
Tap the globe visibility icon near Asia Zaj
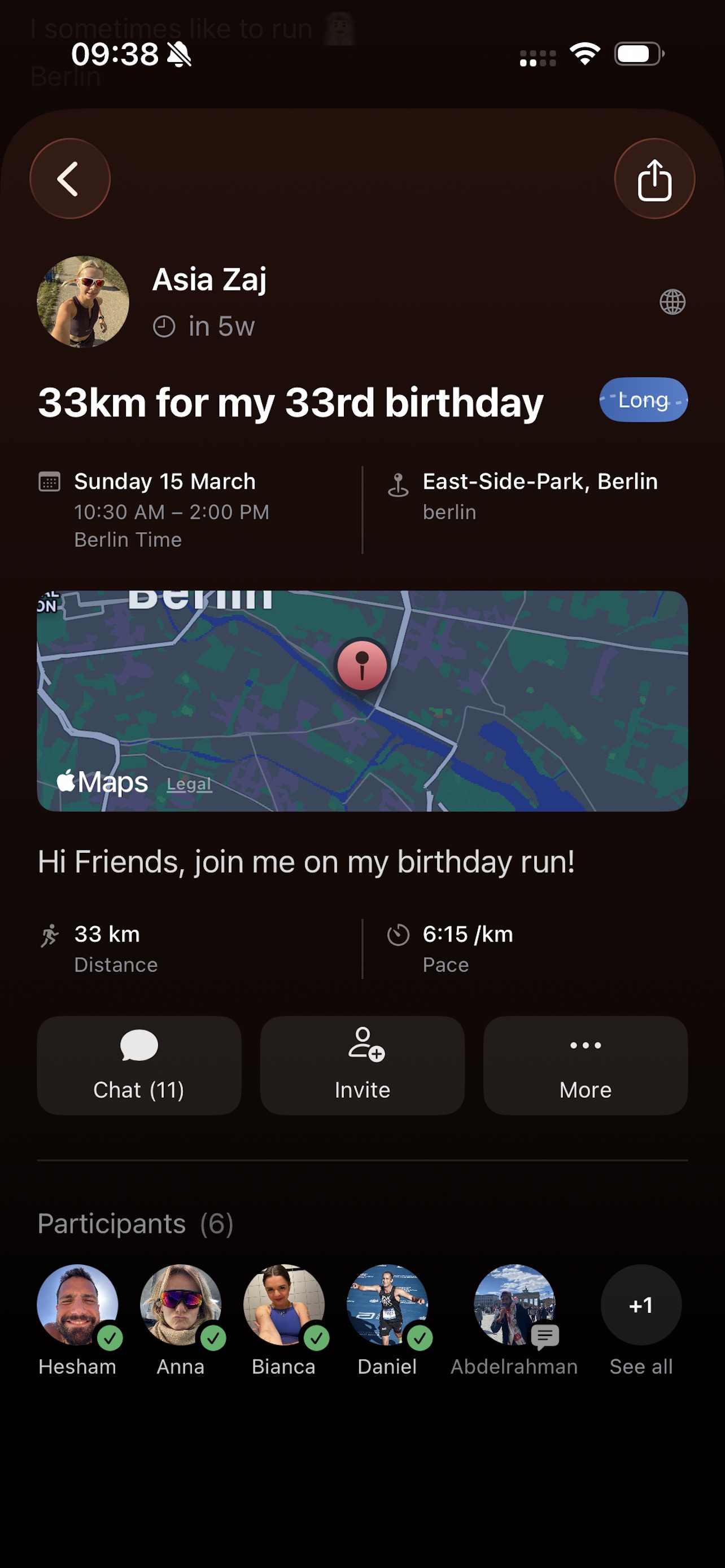click(673, 302)
